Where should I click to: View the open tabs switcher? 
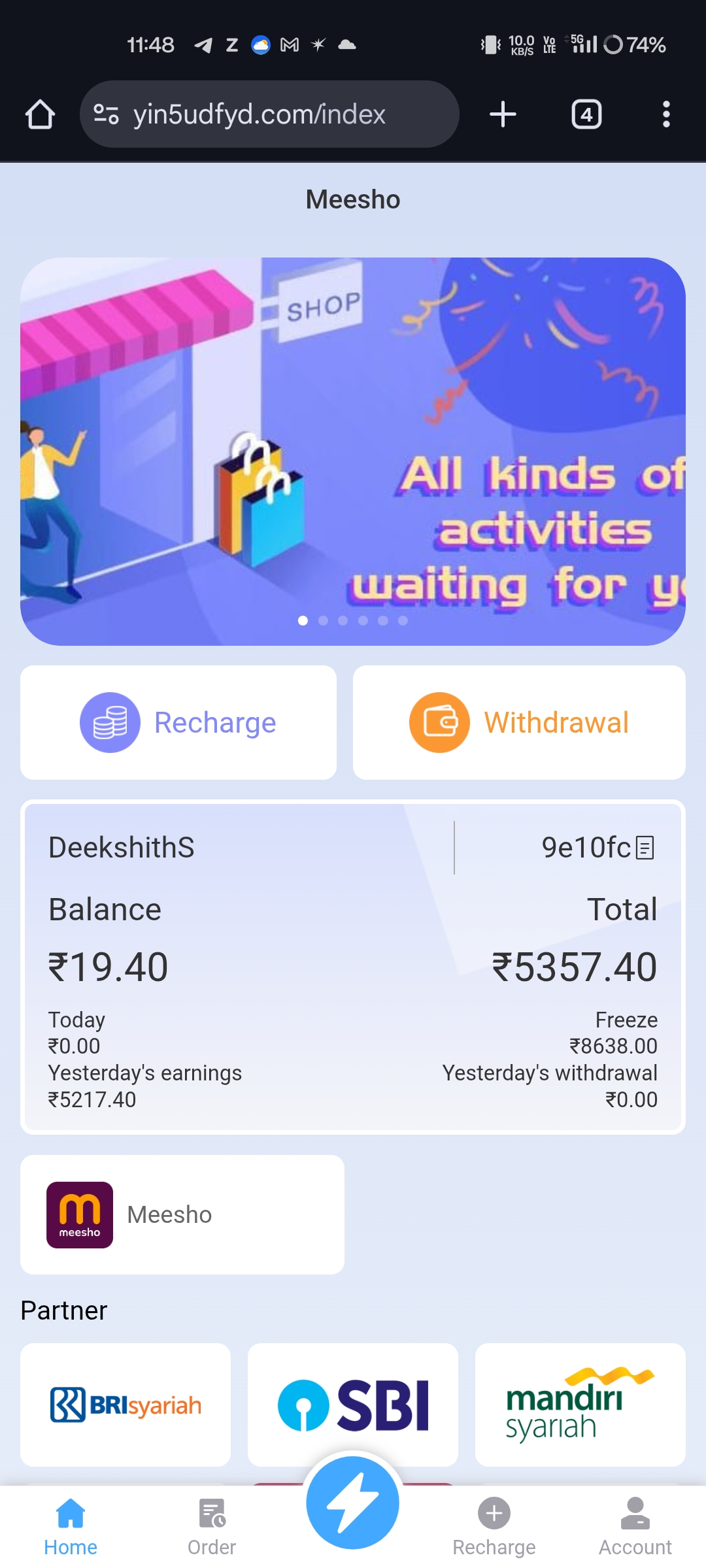pos(586,114)
